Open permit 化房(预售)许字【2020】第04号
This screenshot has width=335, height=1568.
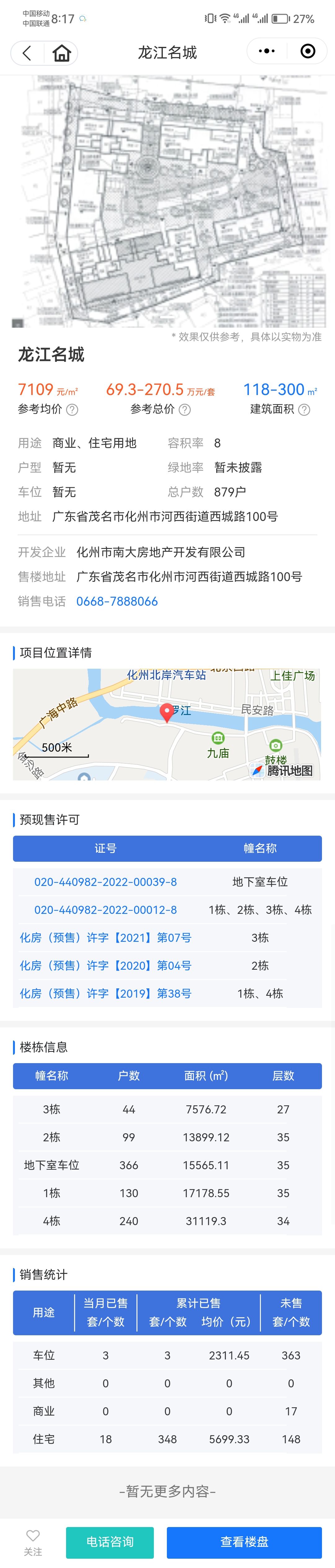point(105,966)
